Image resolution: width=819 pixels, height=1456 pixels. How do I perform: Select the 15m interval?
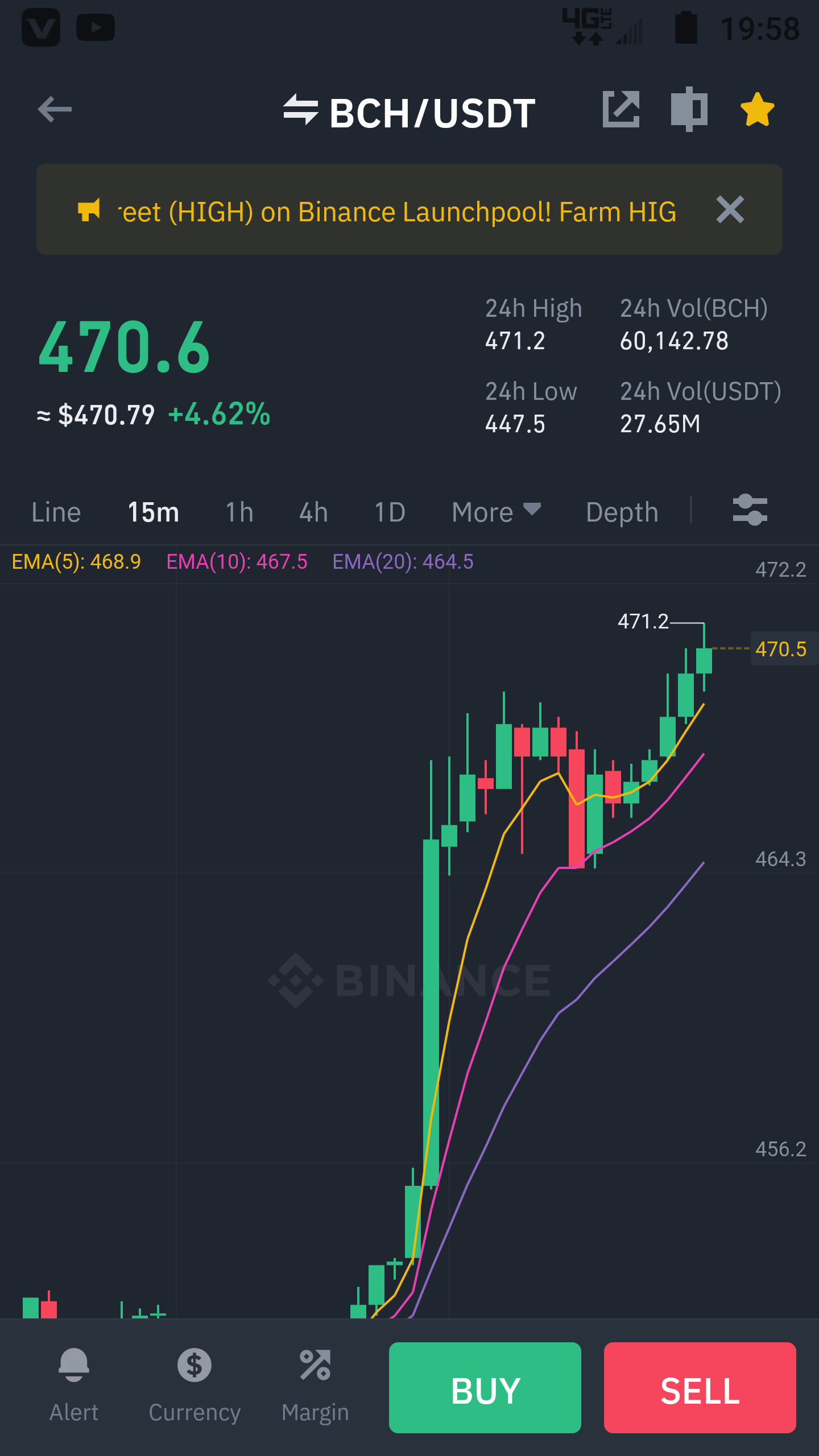(x=153, y=512)
